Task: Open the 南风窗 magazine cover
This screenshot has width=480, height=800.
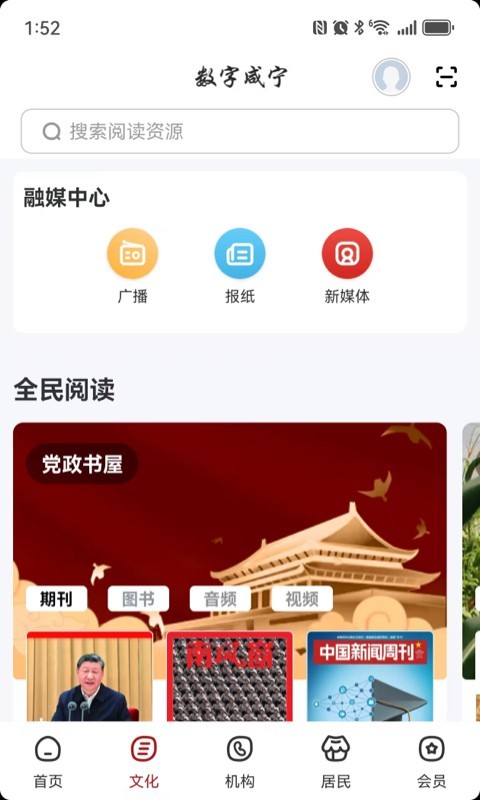Action: [230, 676]
